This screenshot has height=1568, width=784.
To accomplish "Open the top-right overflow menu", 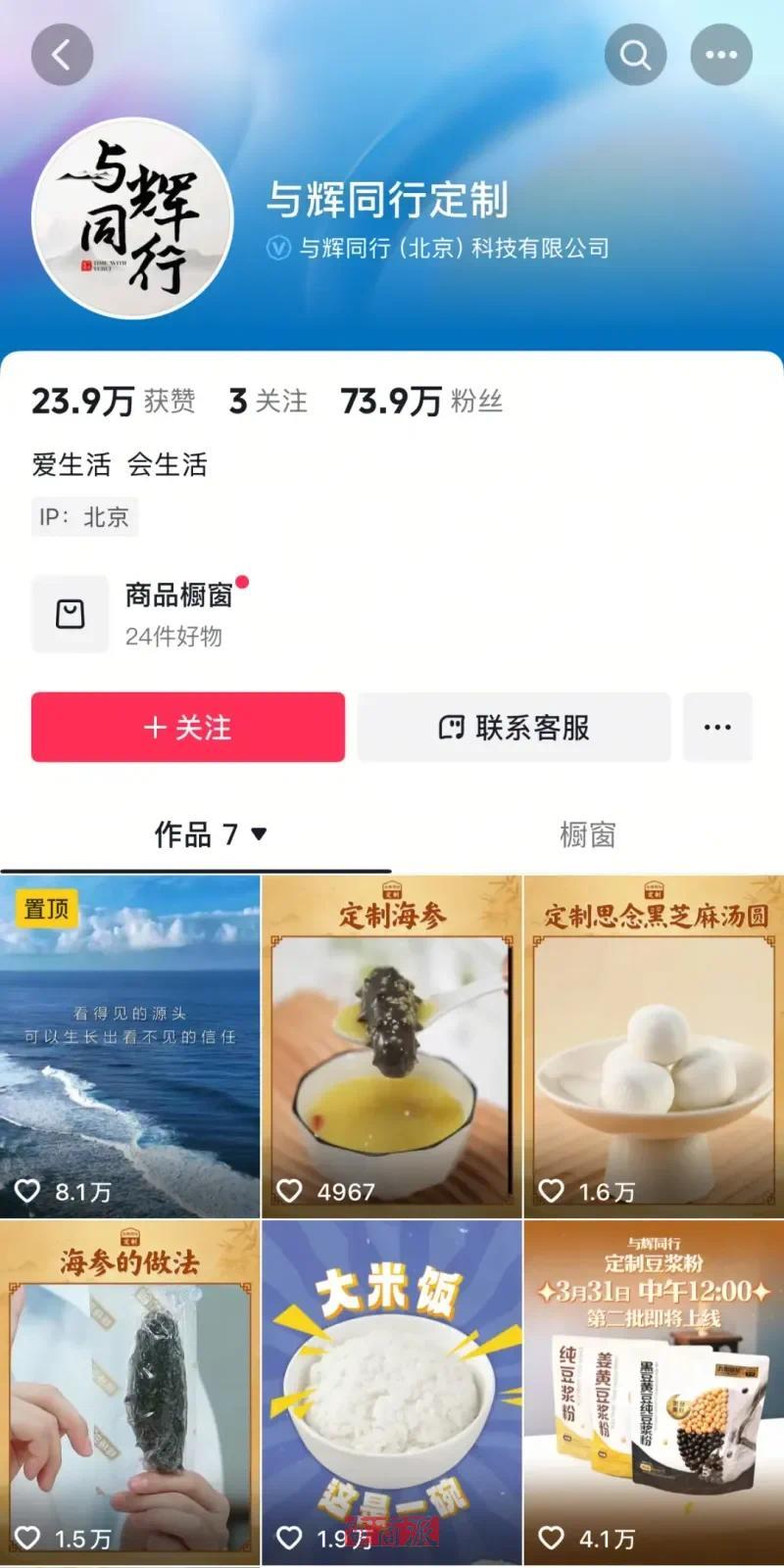I will pyautogui.click(x=721, y=55).
